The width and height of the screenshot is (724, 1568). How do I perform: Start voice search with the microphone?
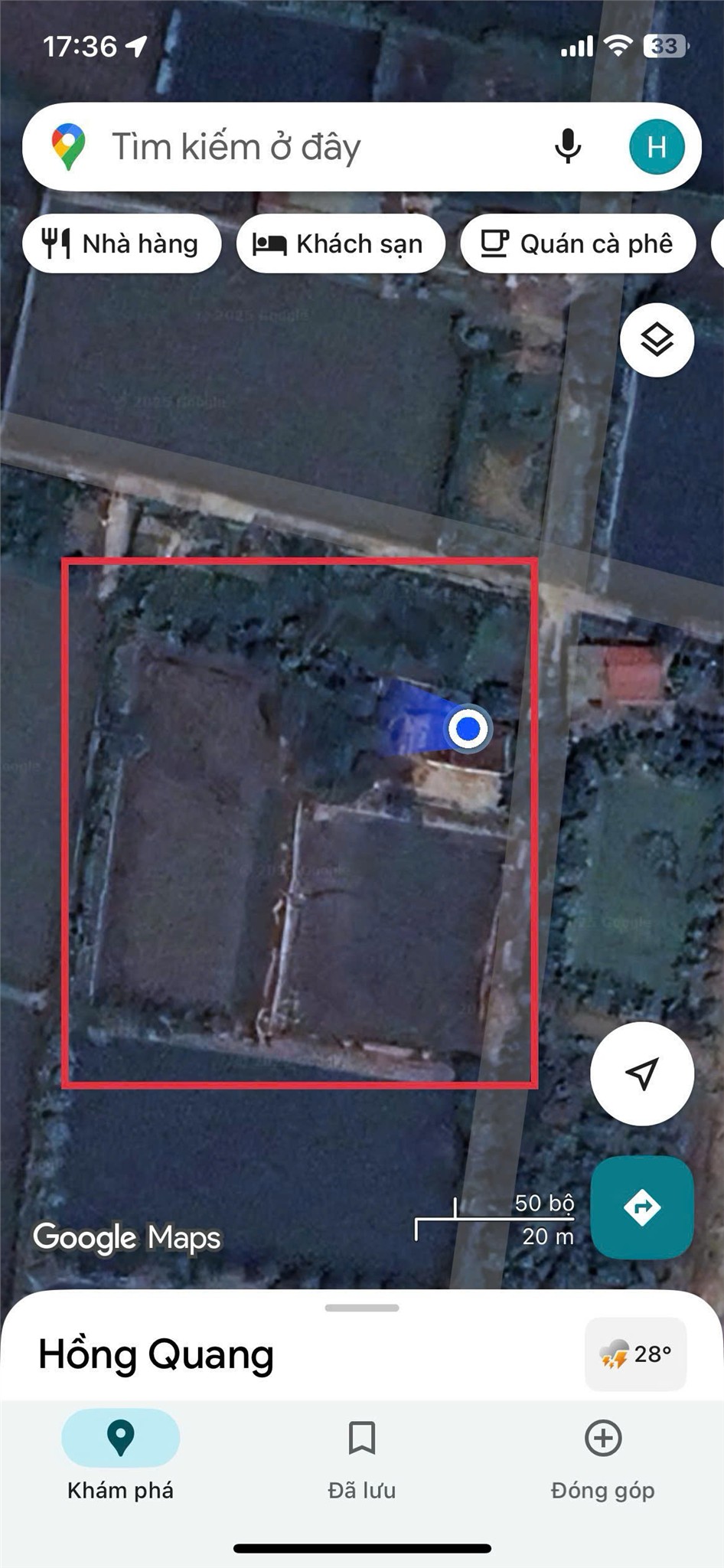(x=567, y=146)
